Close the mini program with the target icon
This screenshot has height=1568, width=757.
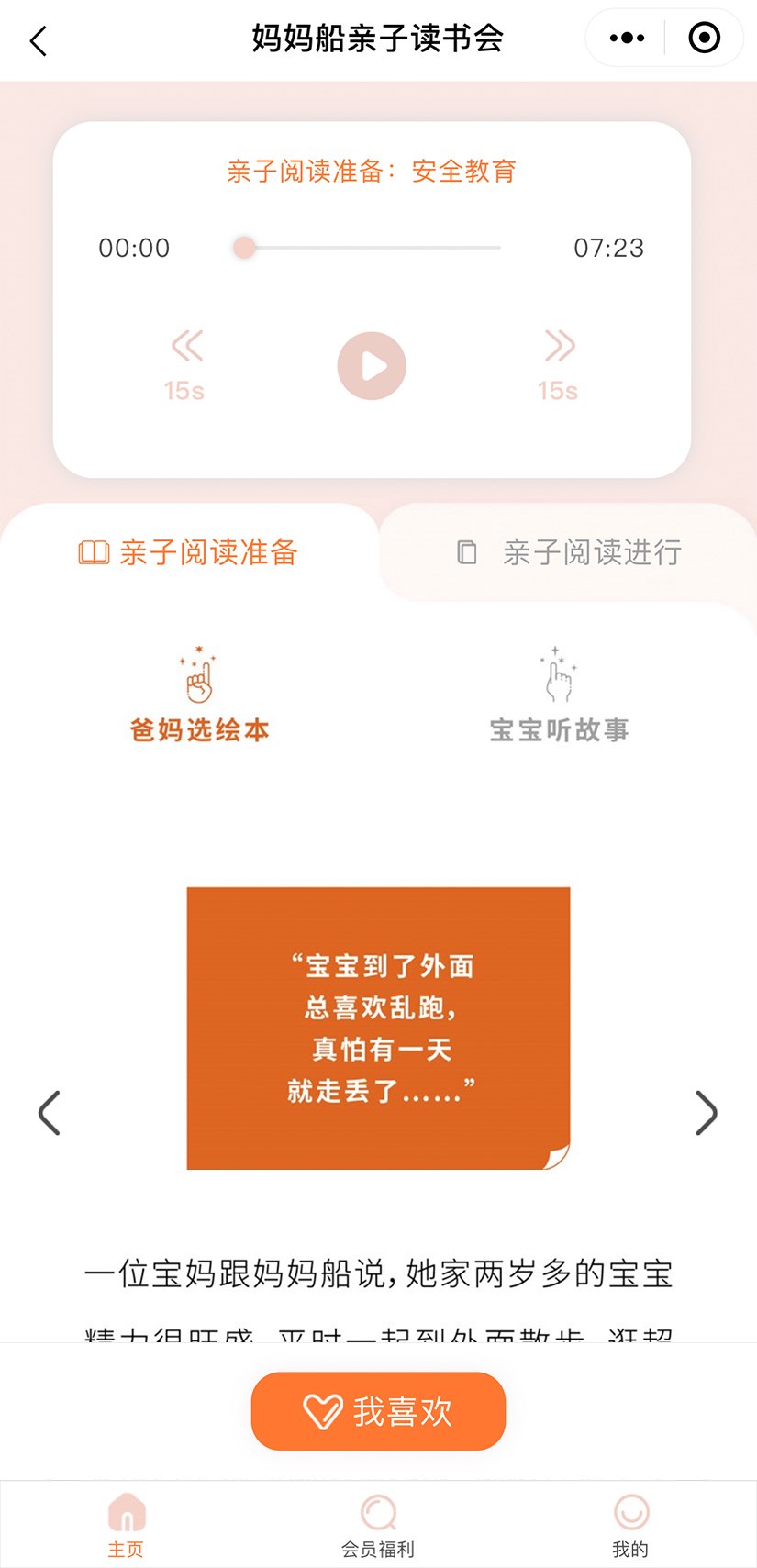click(x=704, y=39)
